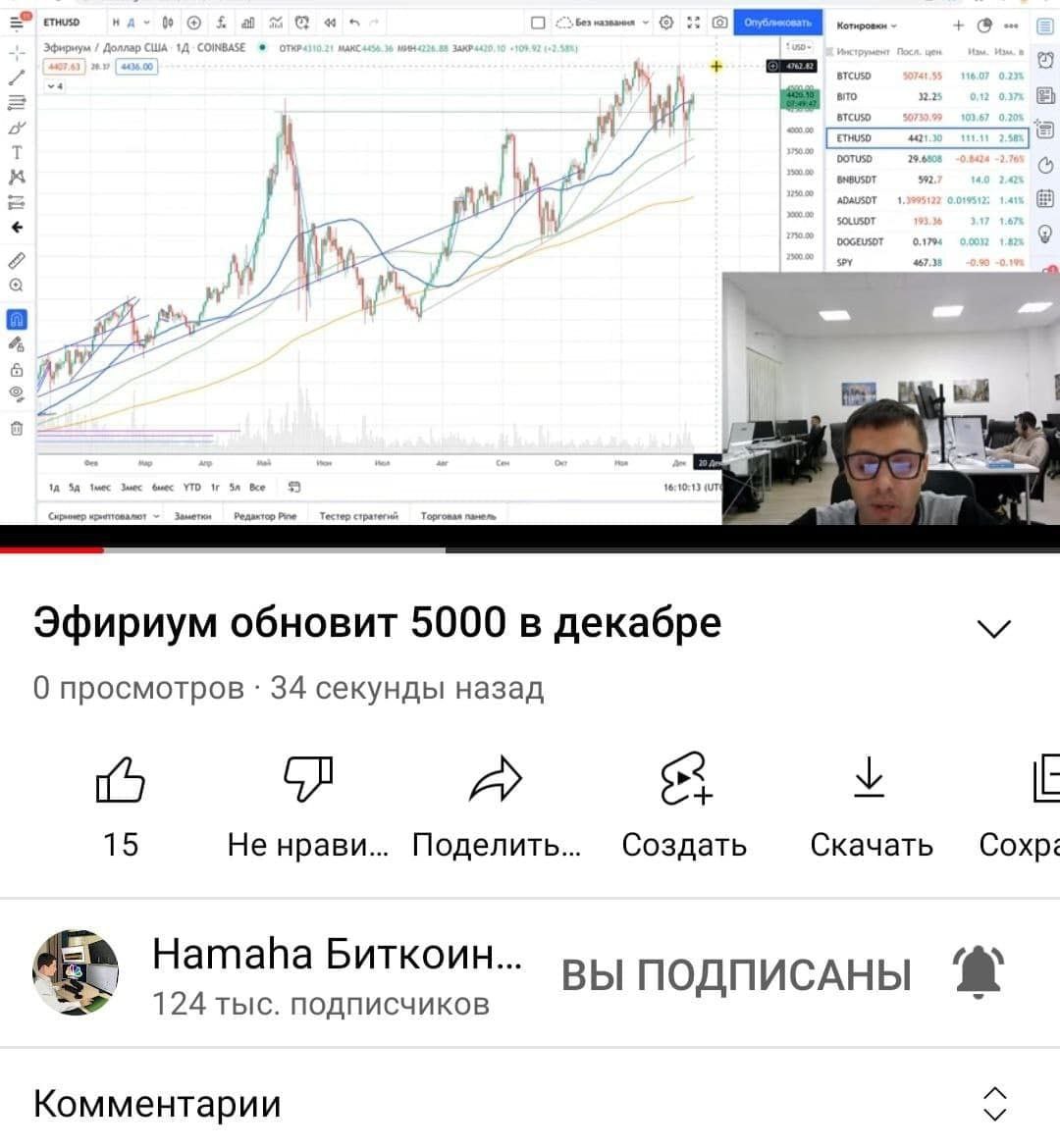
Task: Like the video with 15 likes
Action: coord(121,781)
